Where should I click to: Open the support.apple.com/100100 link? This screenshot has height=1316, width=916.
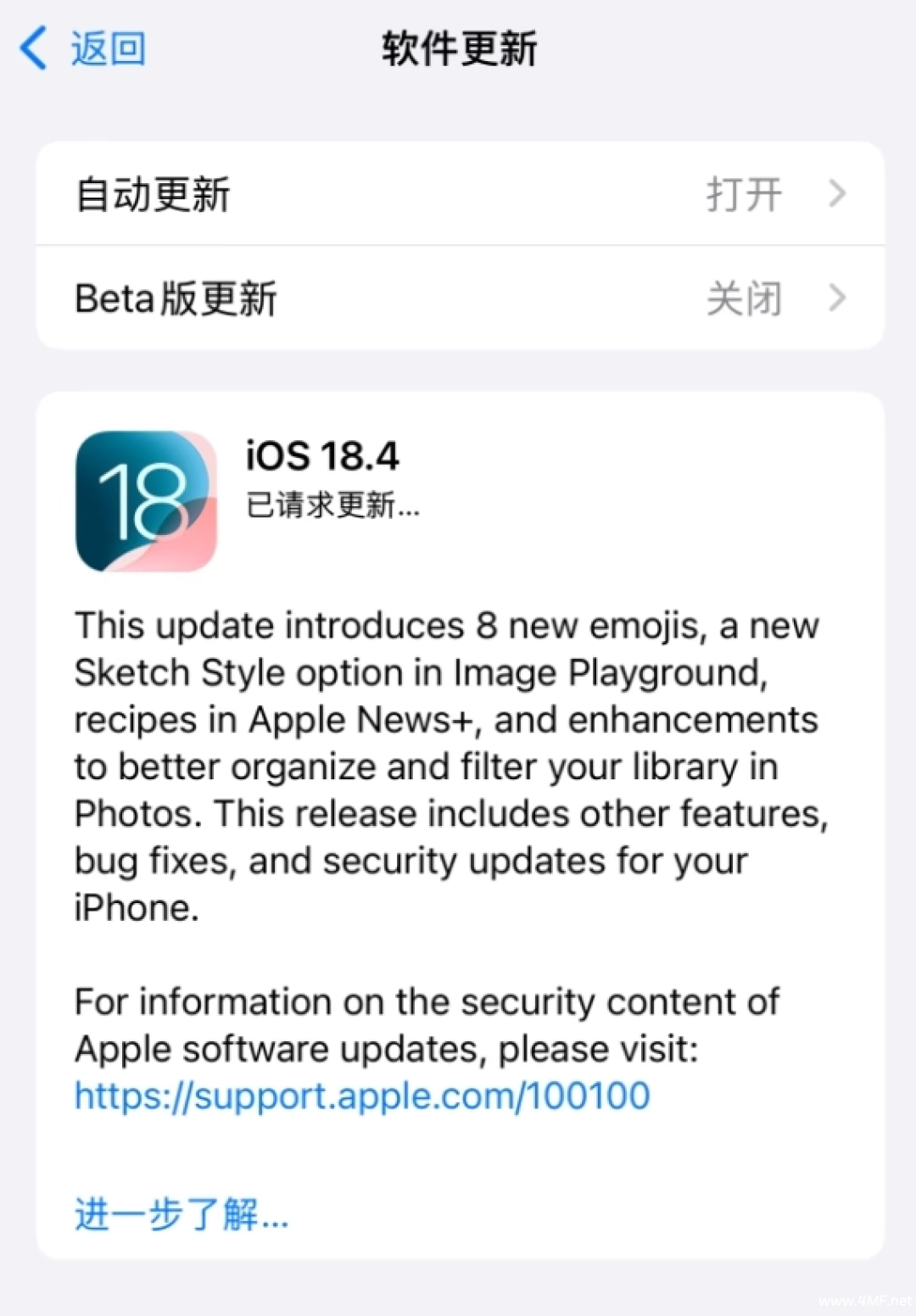362,1096
